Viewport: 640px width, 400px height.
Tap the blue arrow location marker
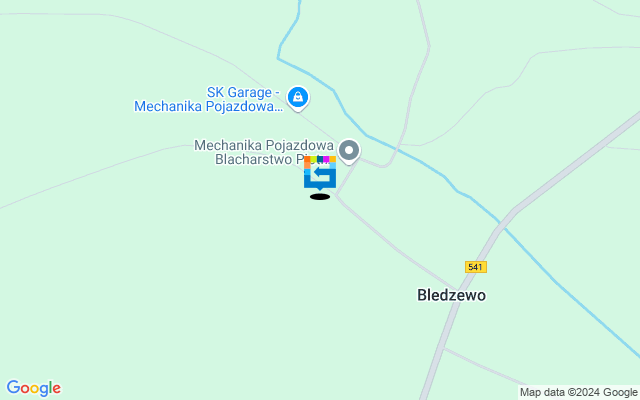pos(320,174)
